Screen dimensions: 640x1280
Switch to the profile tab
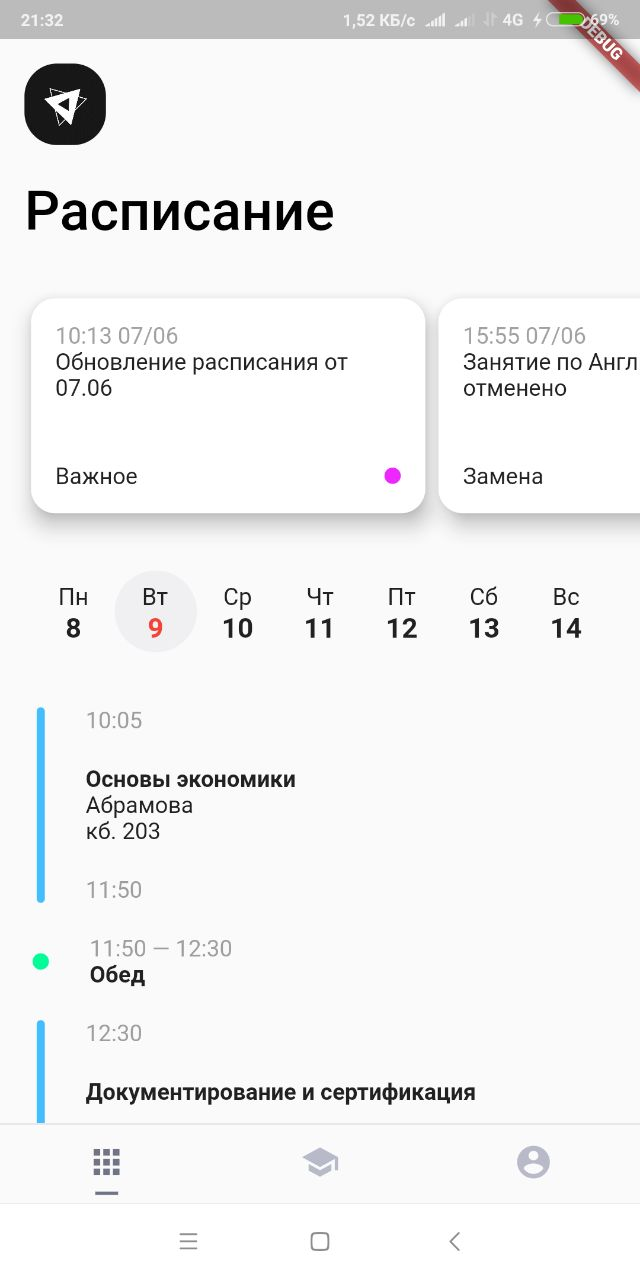[x=533, y=1163]
